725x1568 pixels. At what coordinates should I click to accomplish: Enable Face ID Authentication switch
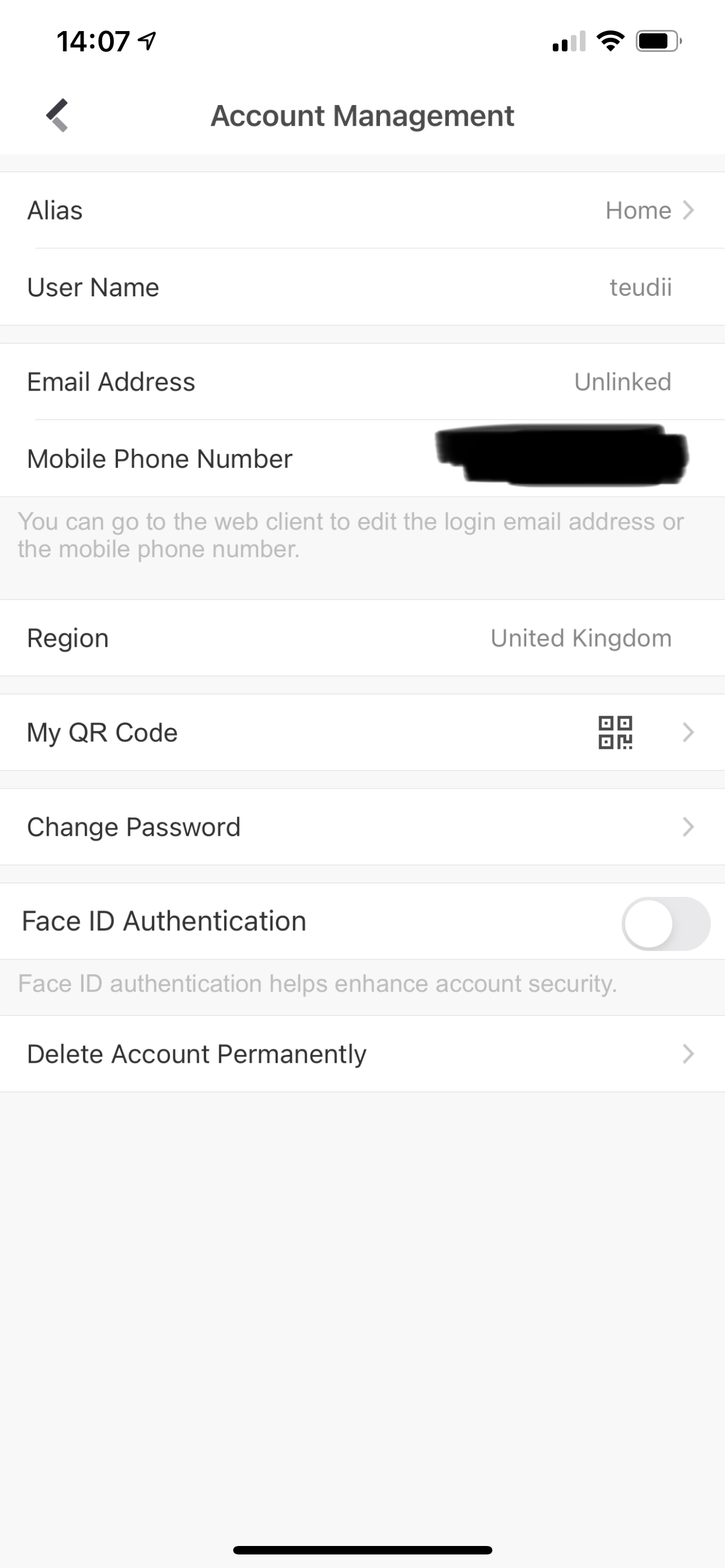665,923
